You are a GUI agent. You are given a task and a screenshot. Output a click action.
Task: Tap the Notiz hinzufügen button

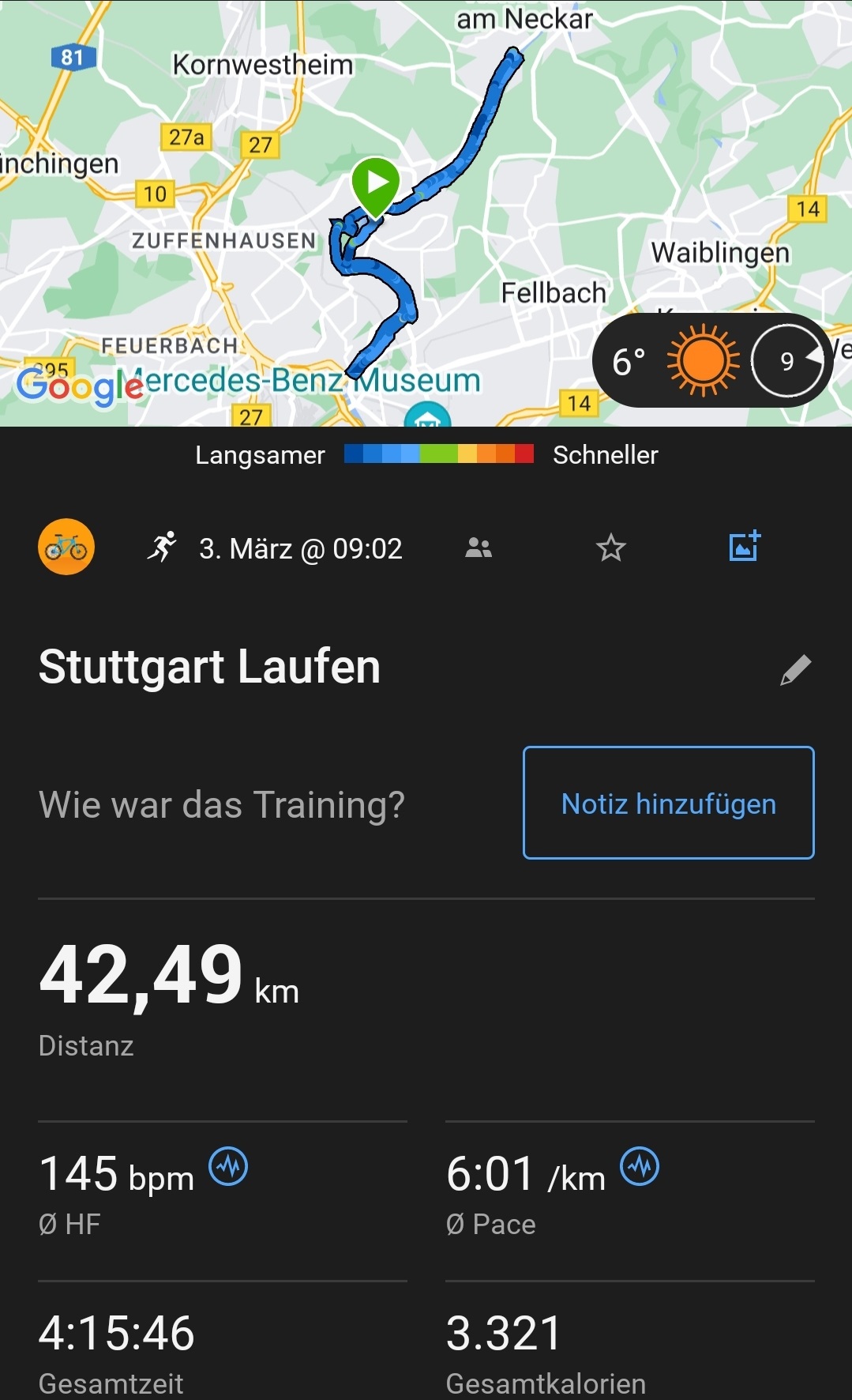pos(668,803)
